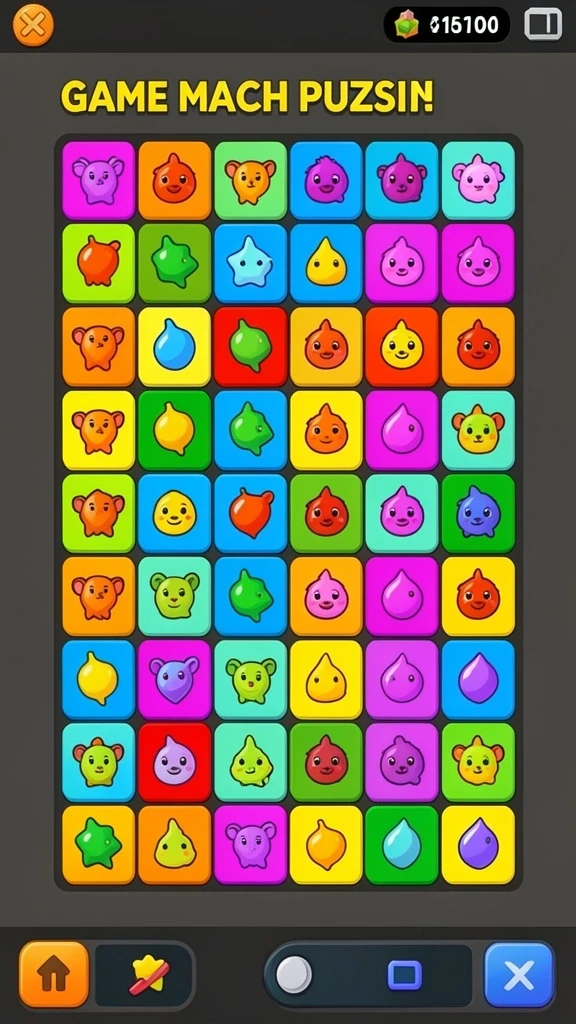Image resolution: width=576 pixels, height=1024 pixels.
Task: Open the panel icon beside the coin counter
Action: (543, 25)
